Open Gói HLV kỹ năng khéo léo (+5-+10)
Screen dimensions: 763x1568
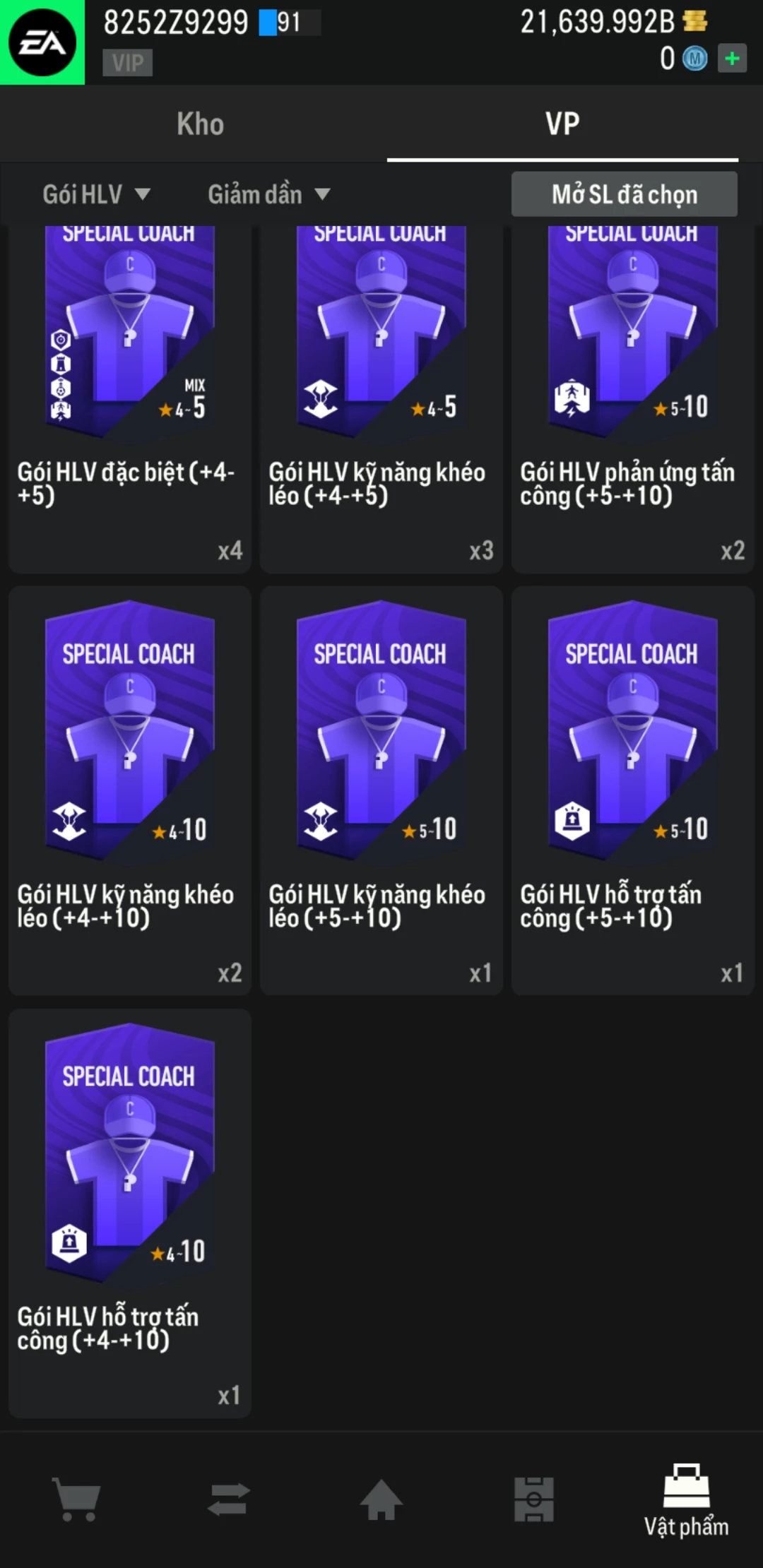point(381,790)
